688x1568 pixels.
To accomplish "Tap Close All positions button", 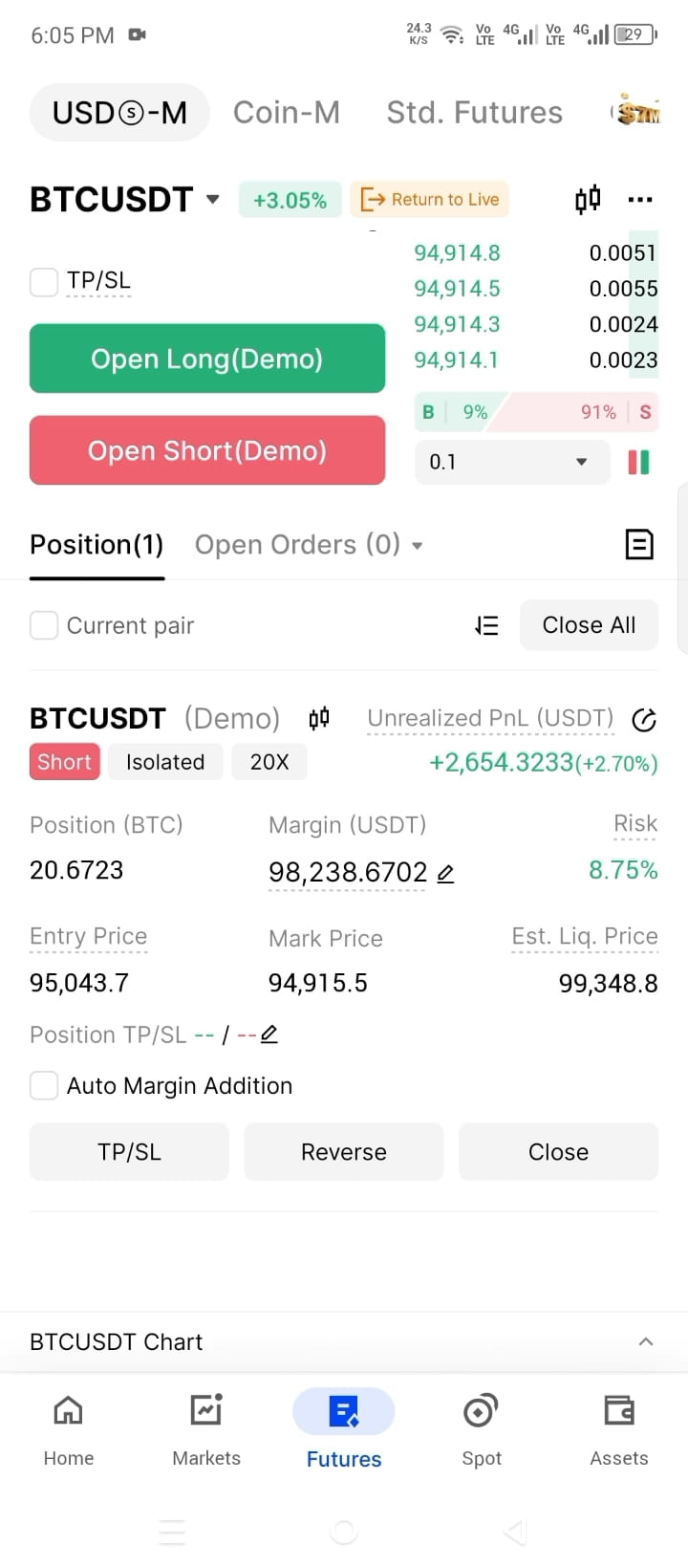I will click(x=589, y=625).
